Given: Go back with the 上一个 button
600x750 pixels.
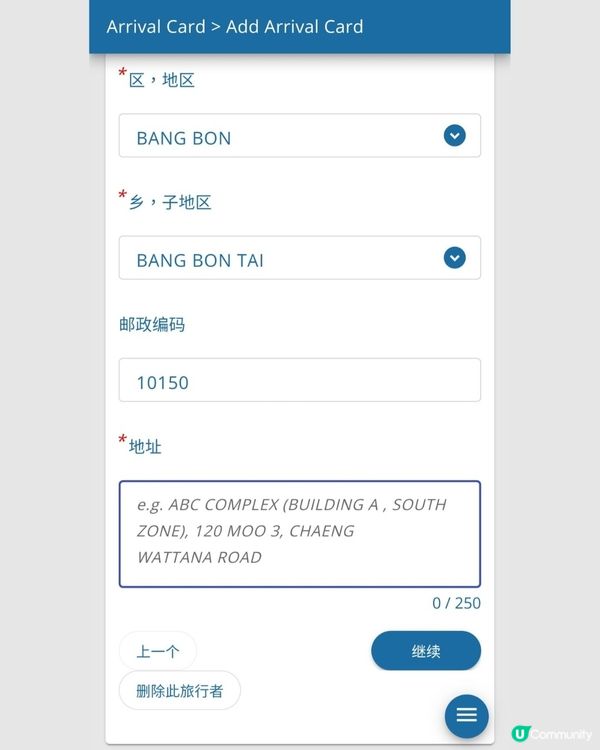Looking at the screenshot, I should pos(158,651).
